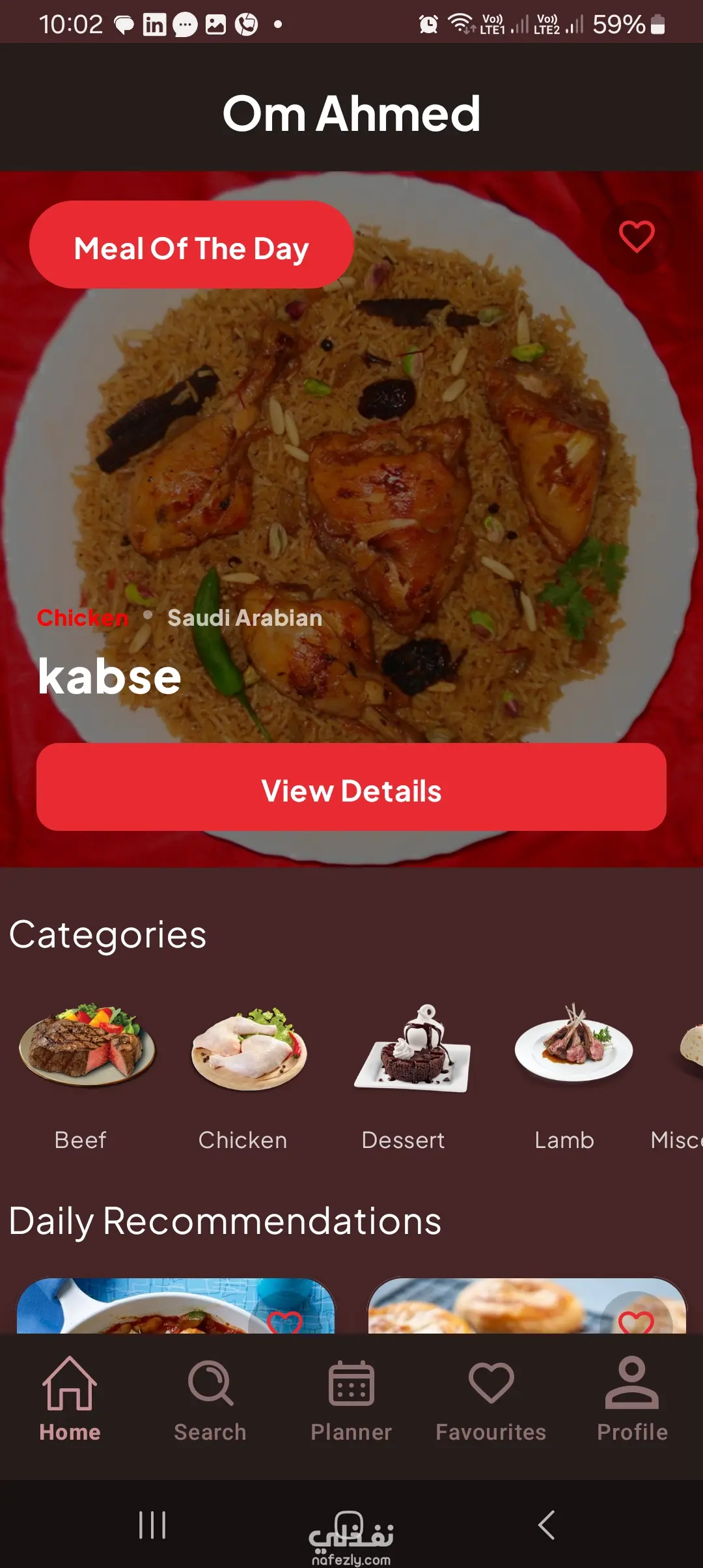
Task: Tap the Home tab
Action: (x=70, y=1397)
